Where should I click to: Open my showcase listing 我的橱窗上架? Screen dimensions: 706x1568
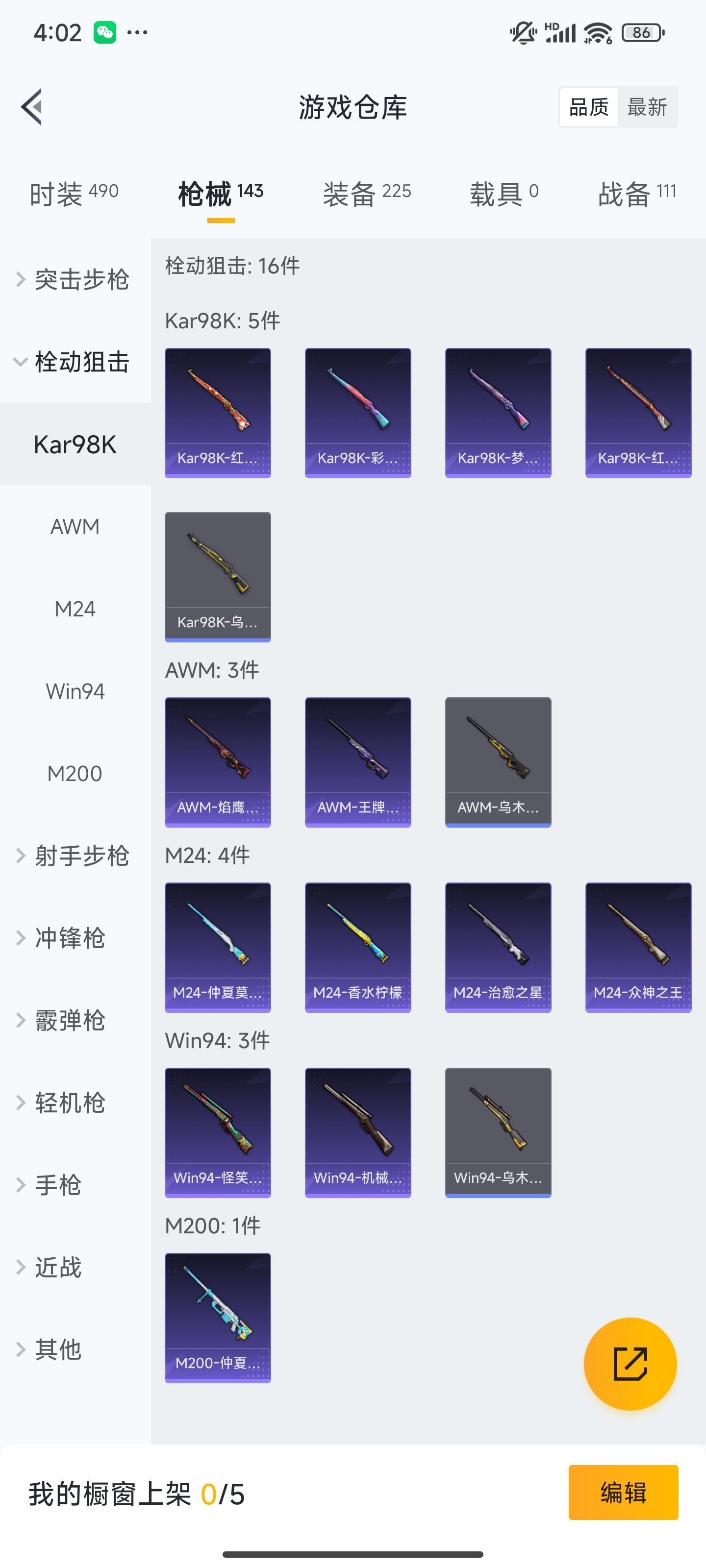[x=137, y=1493]
